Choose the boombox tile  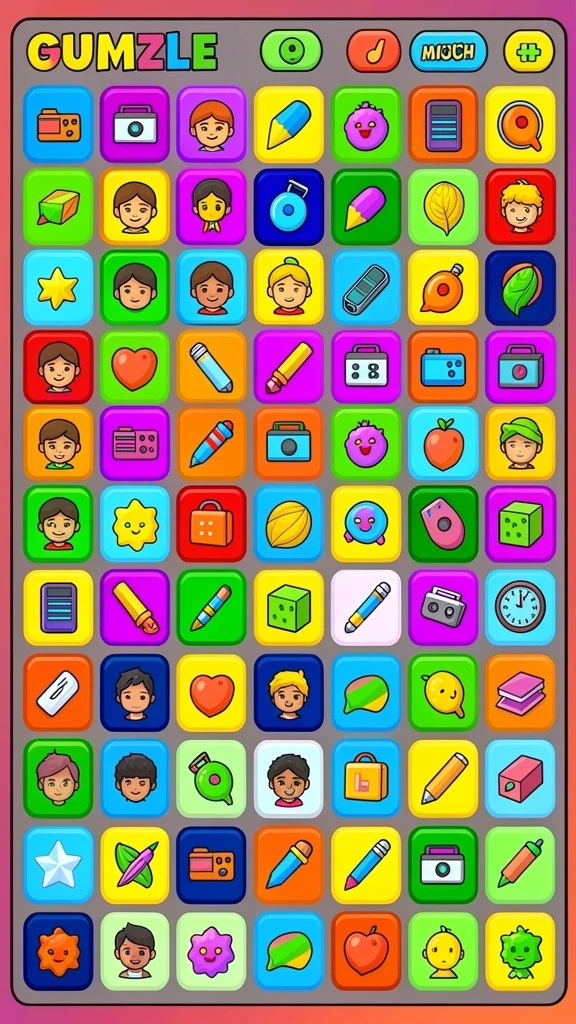coord(443,607)
